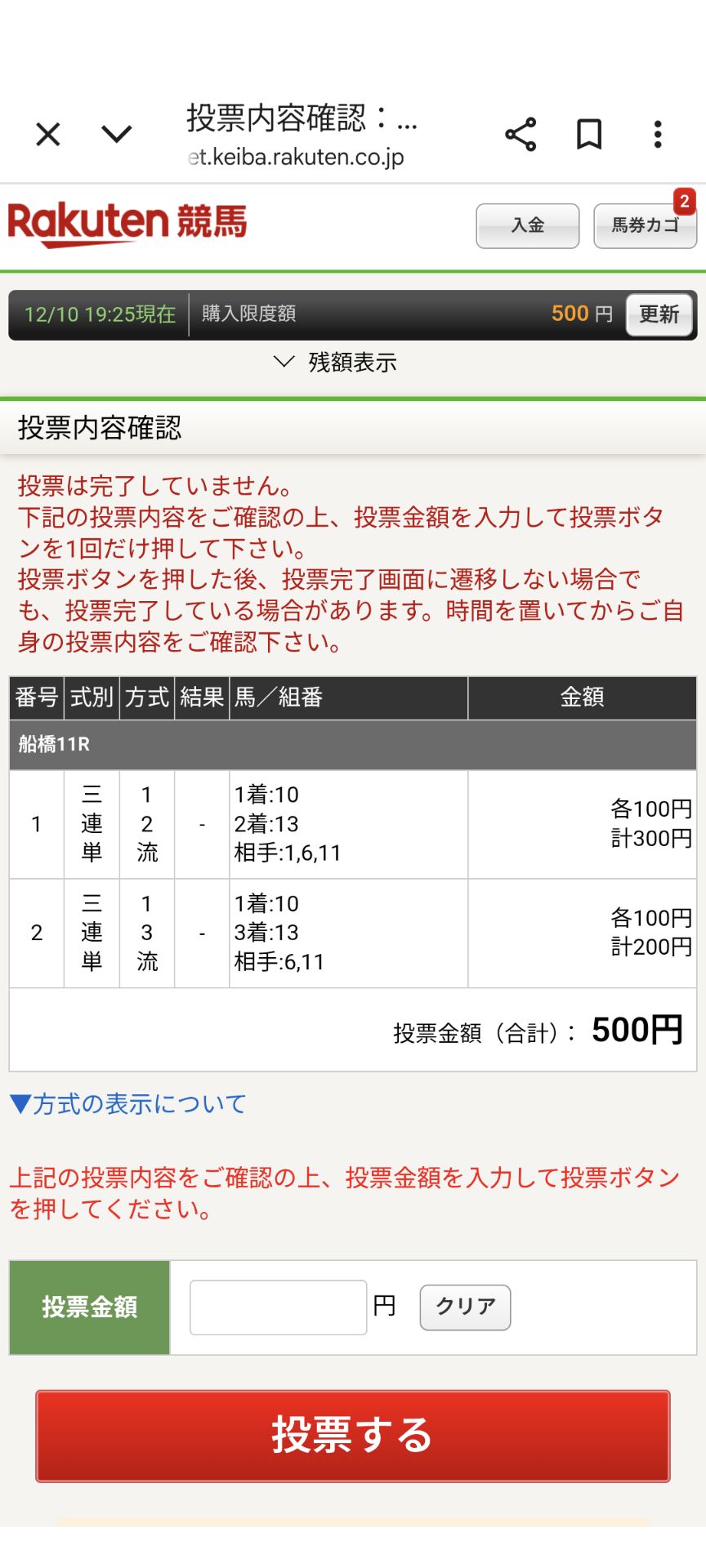This screenshot has height=1568, width=706.
Task: Open the 馬券カゴ betting cart
Action: [645, 226]
